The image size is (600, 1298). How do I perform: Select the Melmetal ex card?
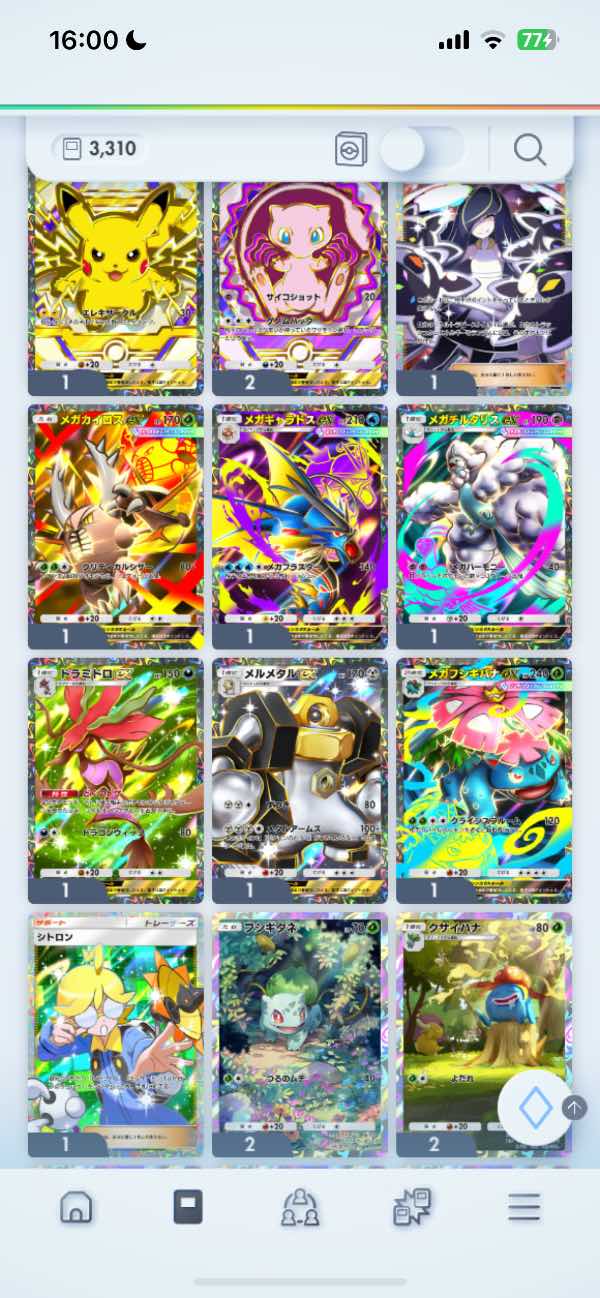(300, 781)
